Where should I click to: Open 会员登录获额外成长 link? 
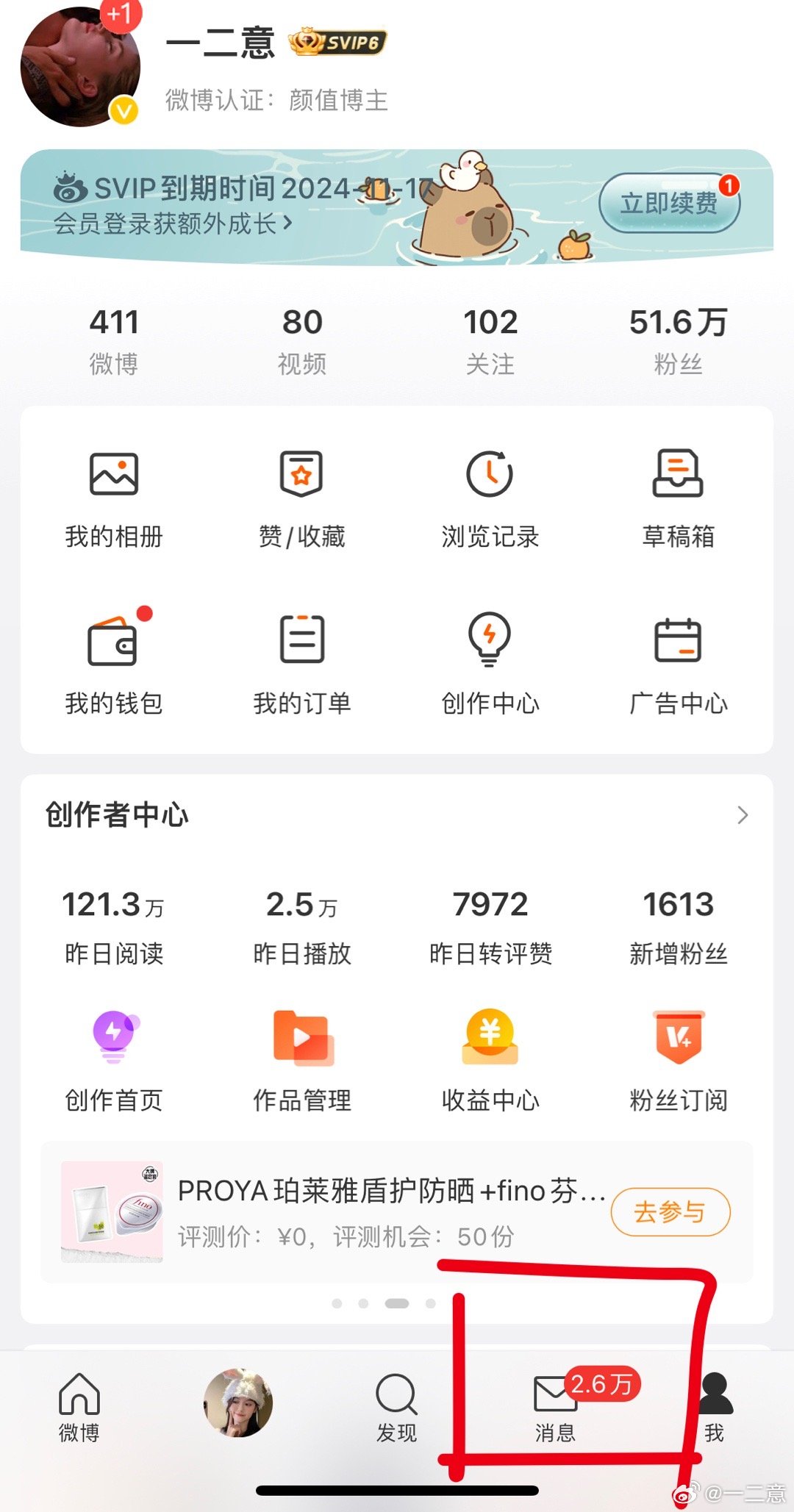pyautogui.click(x=173, y=223)
